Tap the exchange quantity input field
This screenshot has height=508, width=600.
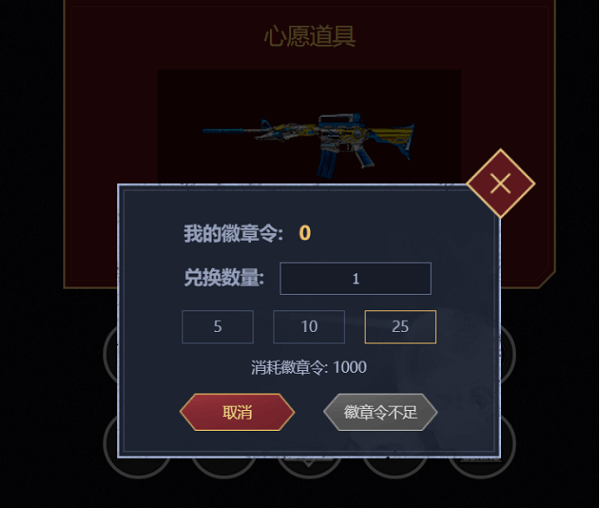pos(355,279)
